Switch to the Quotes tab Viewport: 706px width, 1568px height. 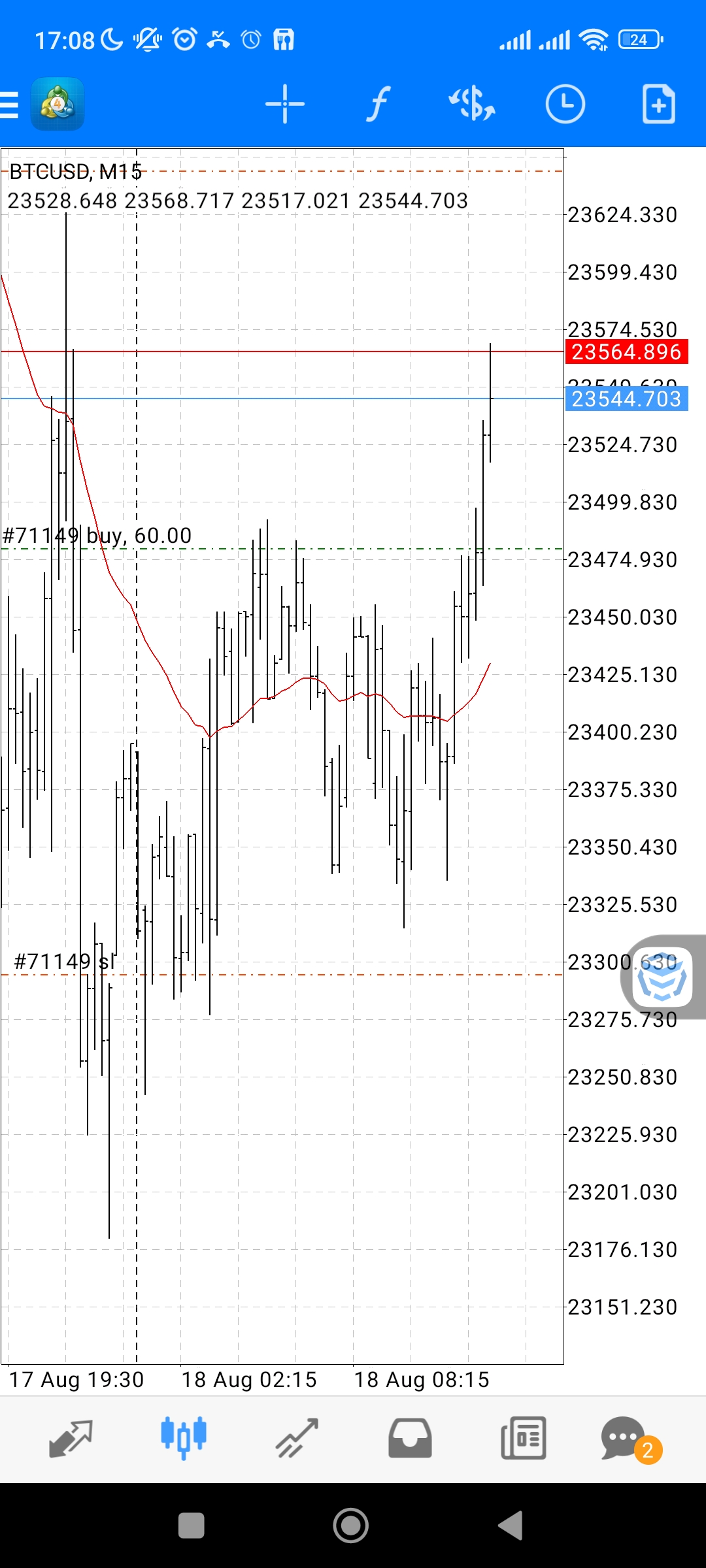pos(71,1439)
